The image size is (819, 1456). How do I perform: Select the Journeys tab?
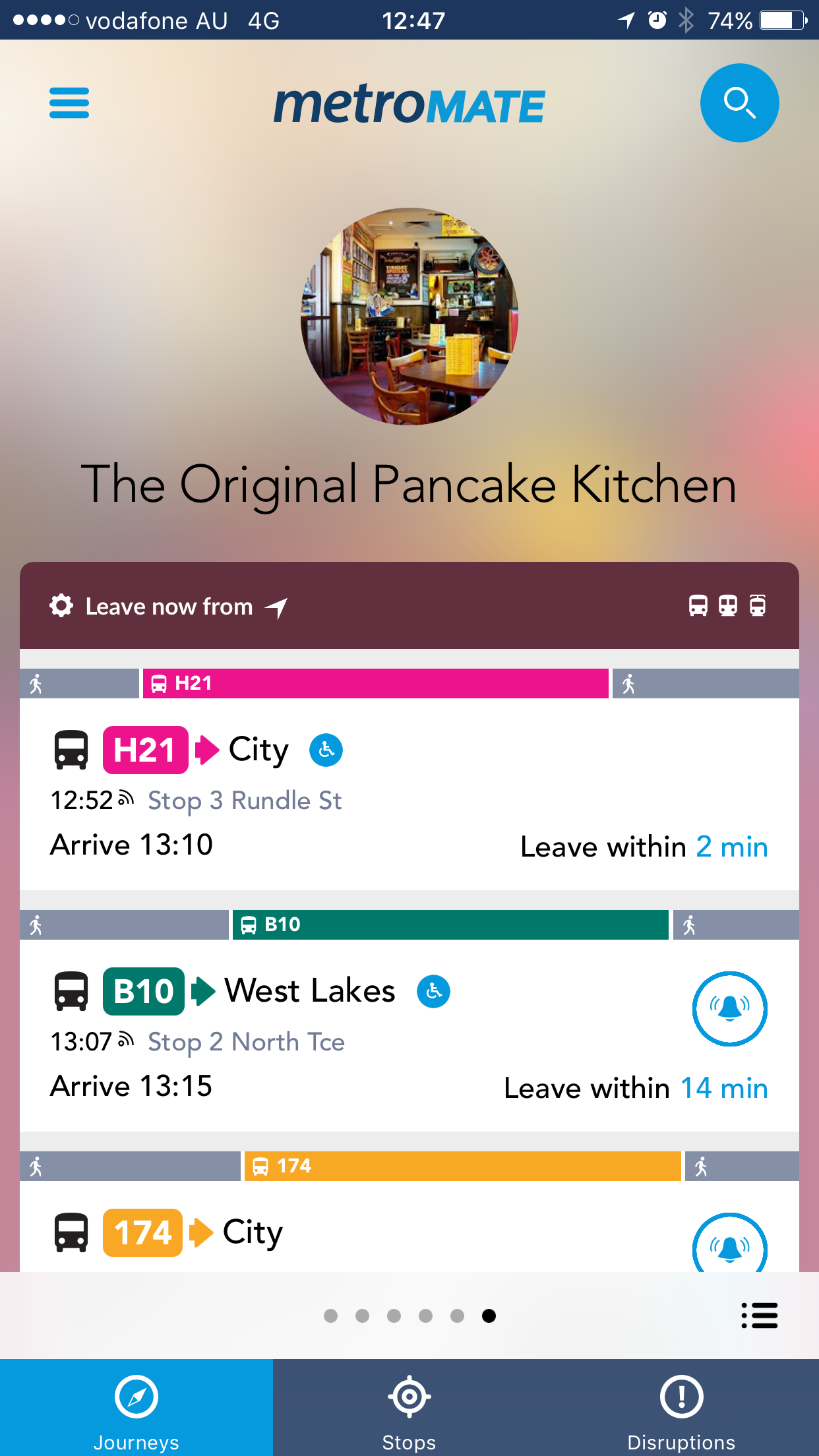(x=136, y=1407)
